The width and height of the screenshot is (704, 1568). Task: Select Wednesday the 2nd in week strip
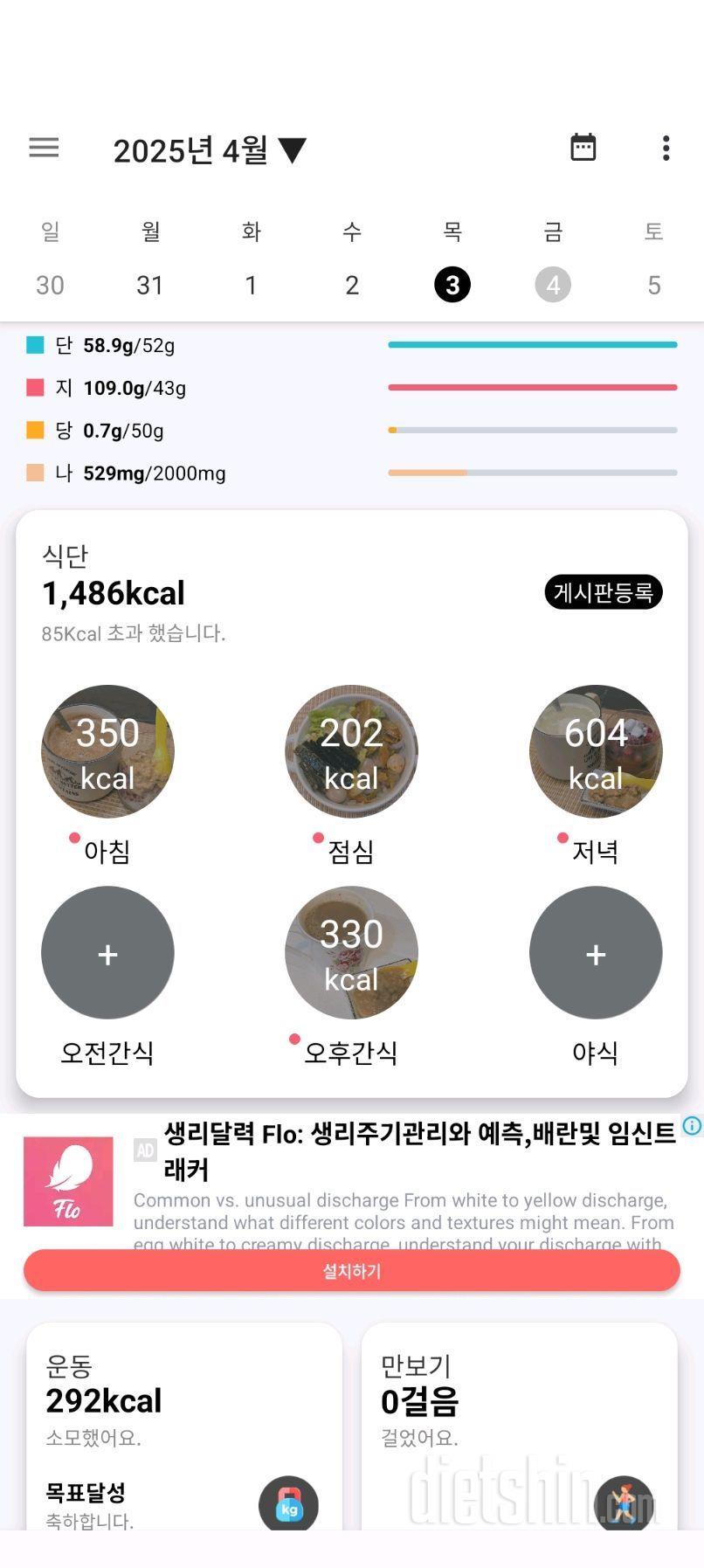352,285
